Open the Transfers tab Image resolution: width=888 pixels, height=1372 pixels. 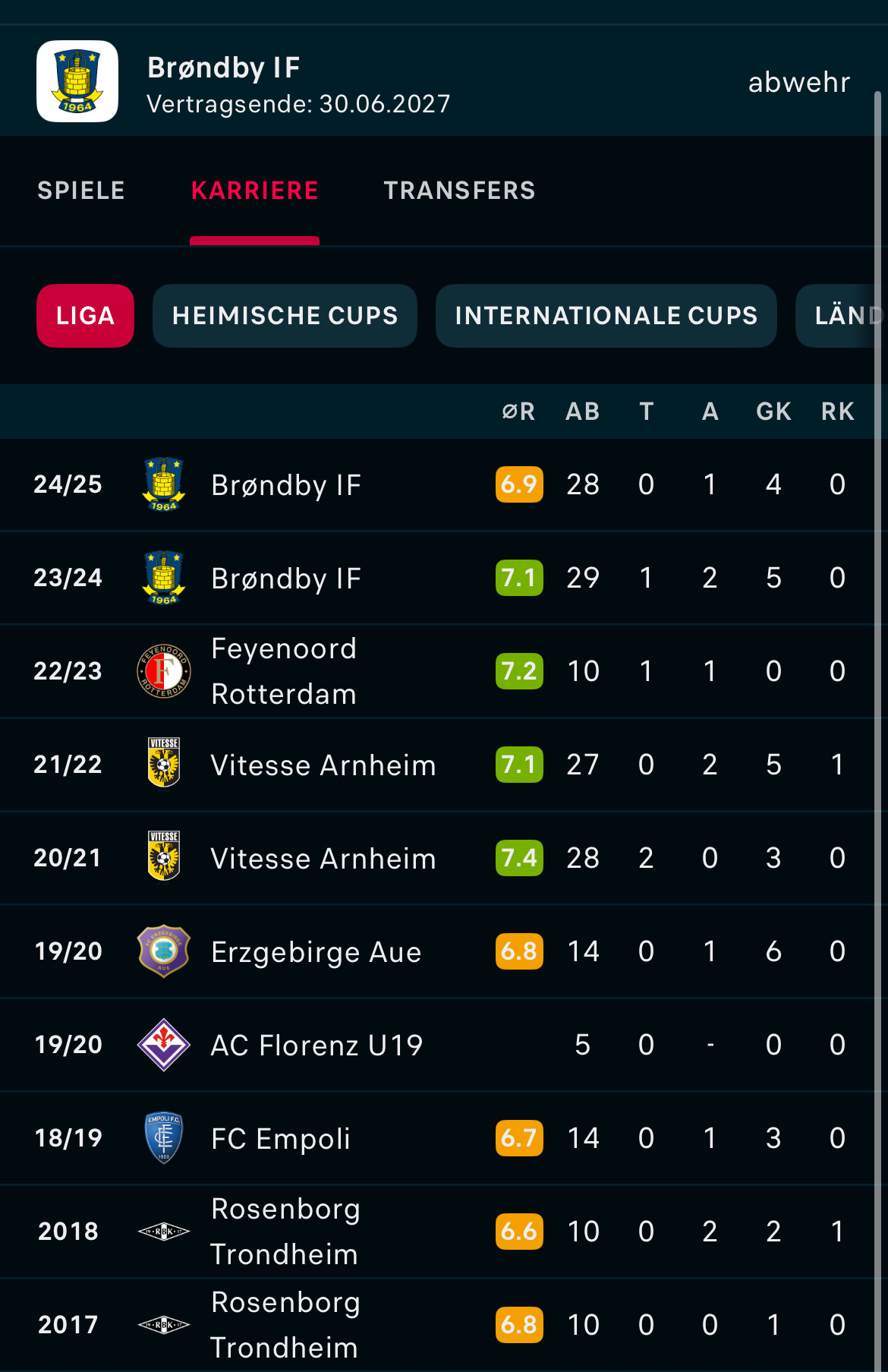point(459,191)
